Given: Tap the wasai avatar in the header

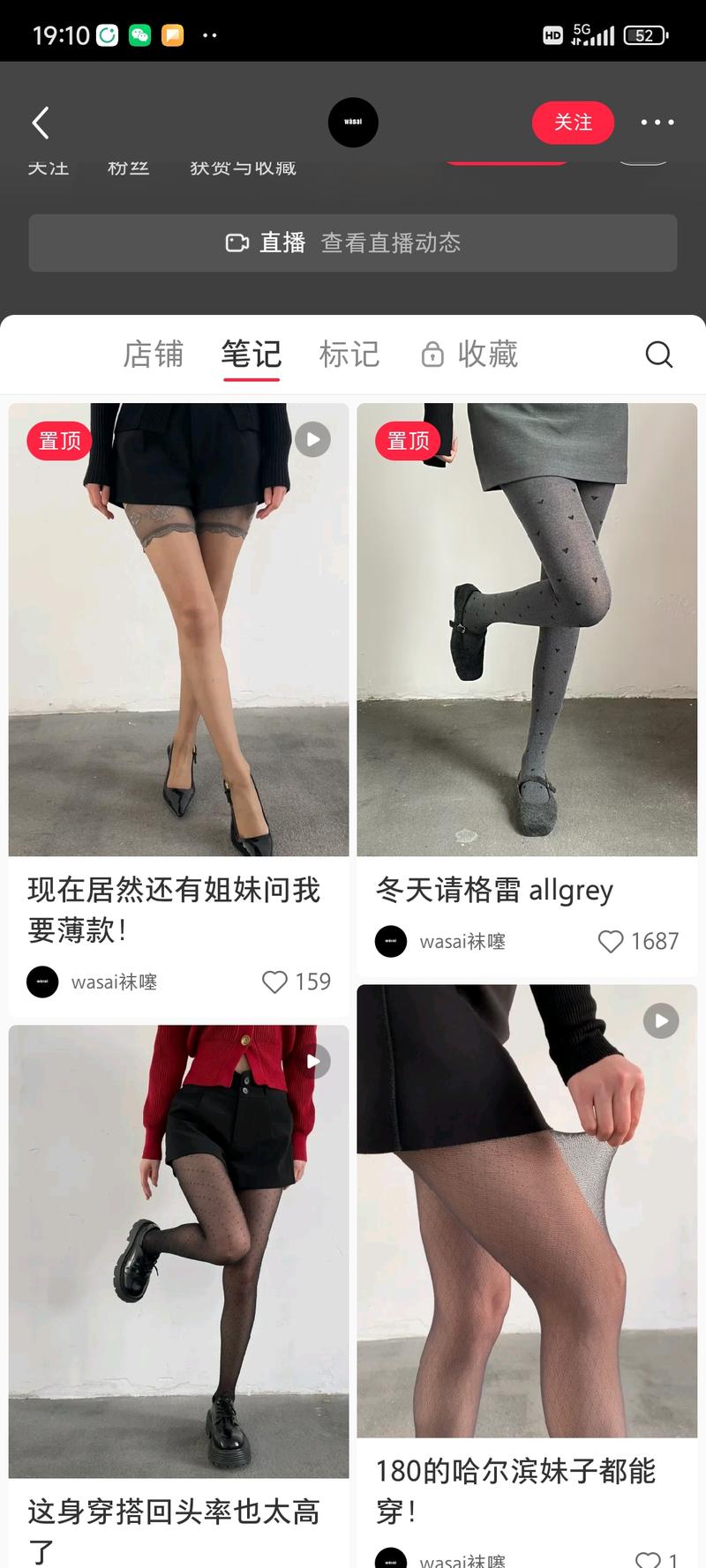Looking at the screenshot, I should click(x=353, y=123).
